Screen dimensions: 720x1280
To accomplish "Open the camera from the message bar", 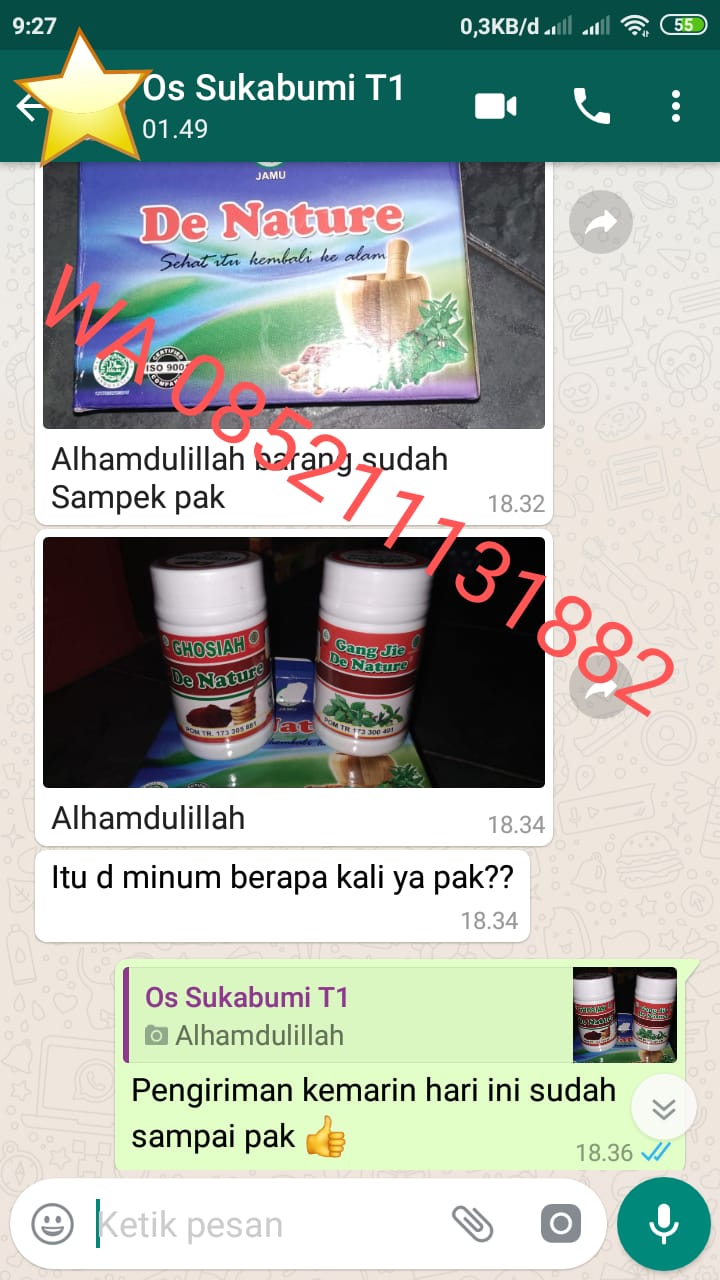I will pyautogui.click(x=561, y=1224).
